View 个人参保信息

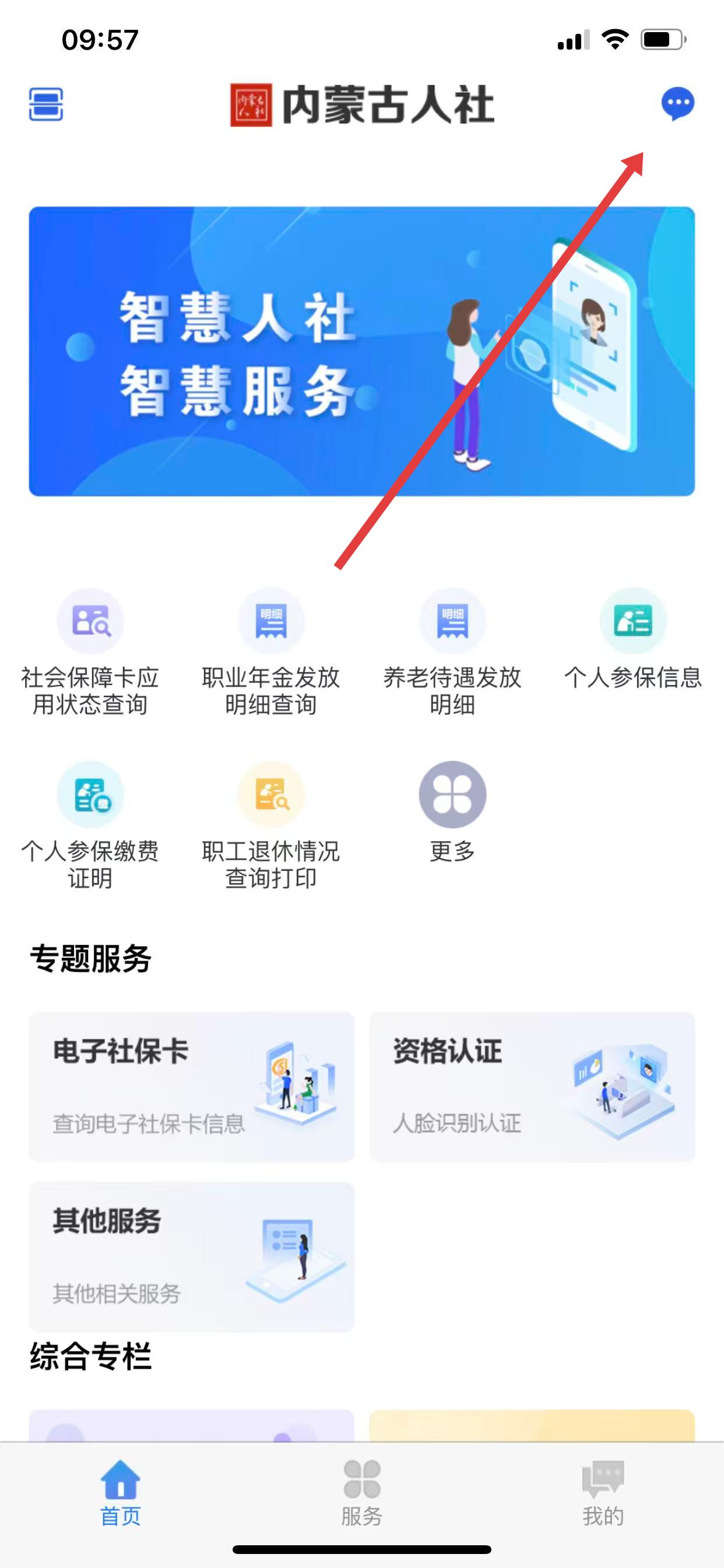point(632,639)
